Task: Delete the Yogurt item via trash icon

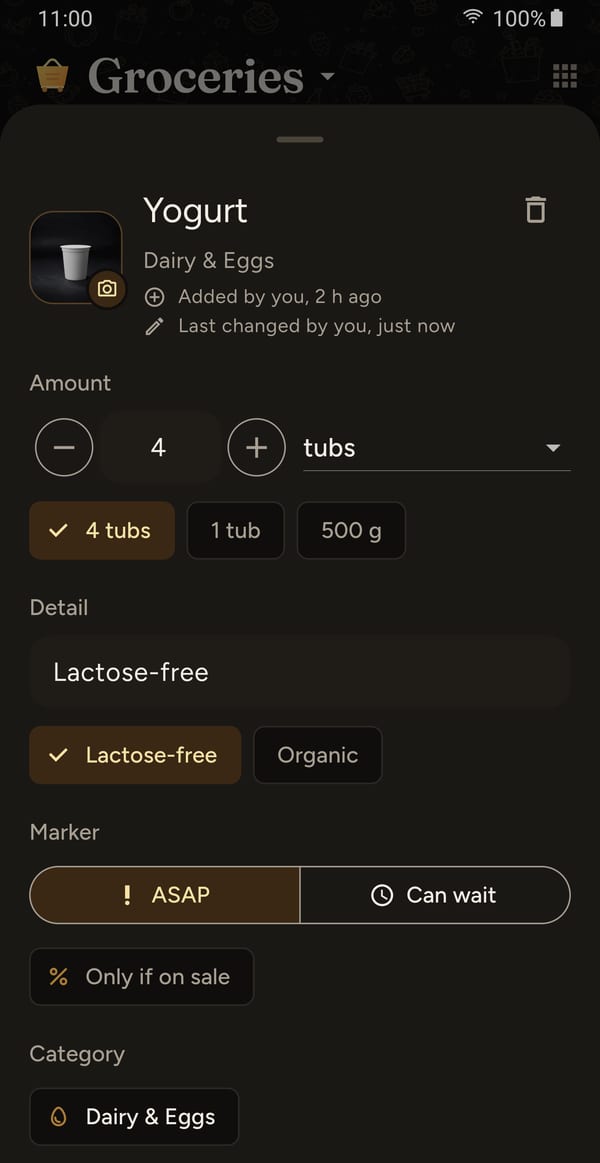Action: tap(535, 210)
